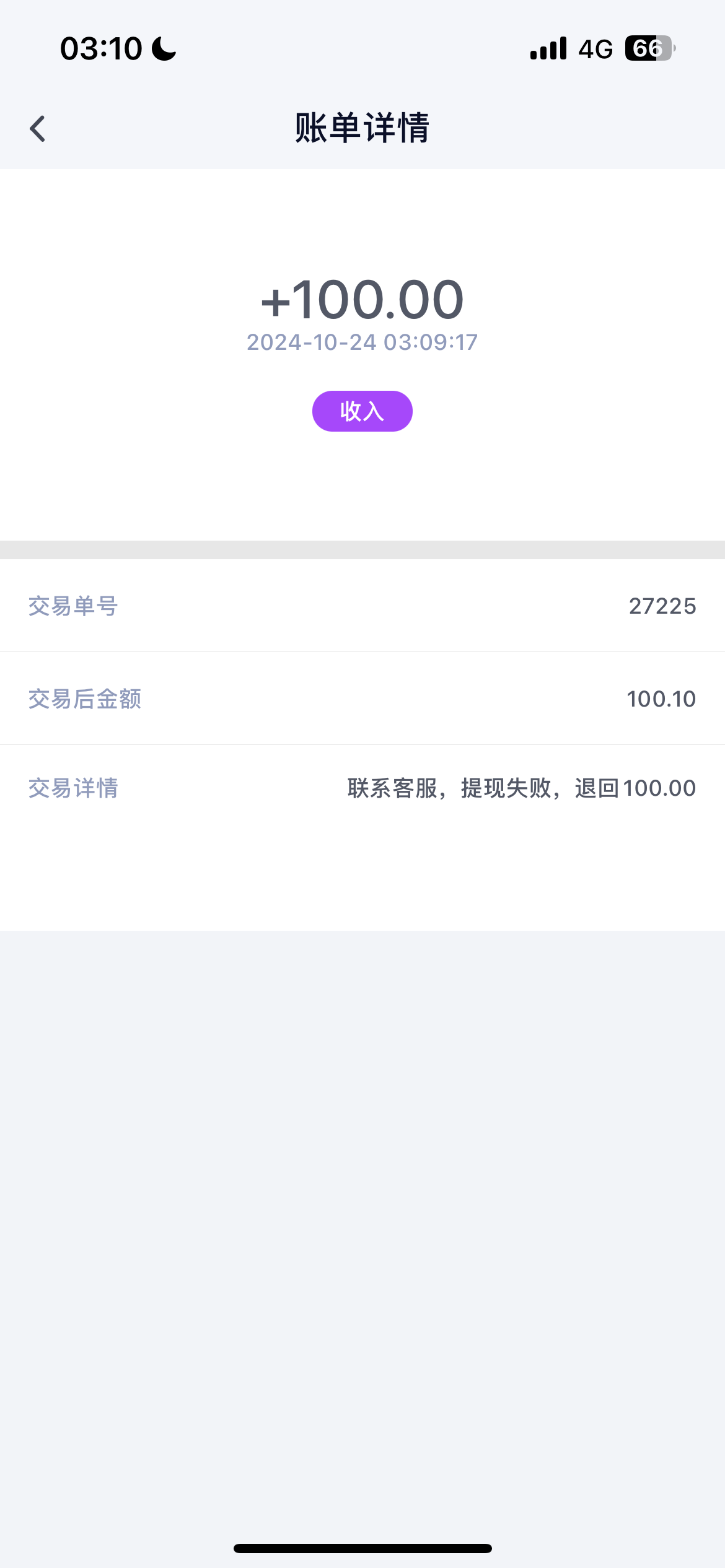
Task: Go back from the 账单详情 page
Action: [37, 129]
